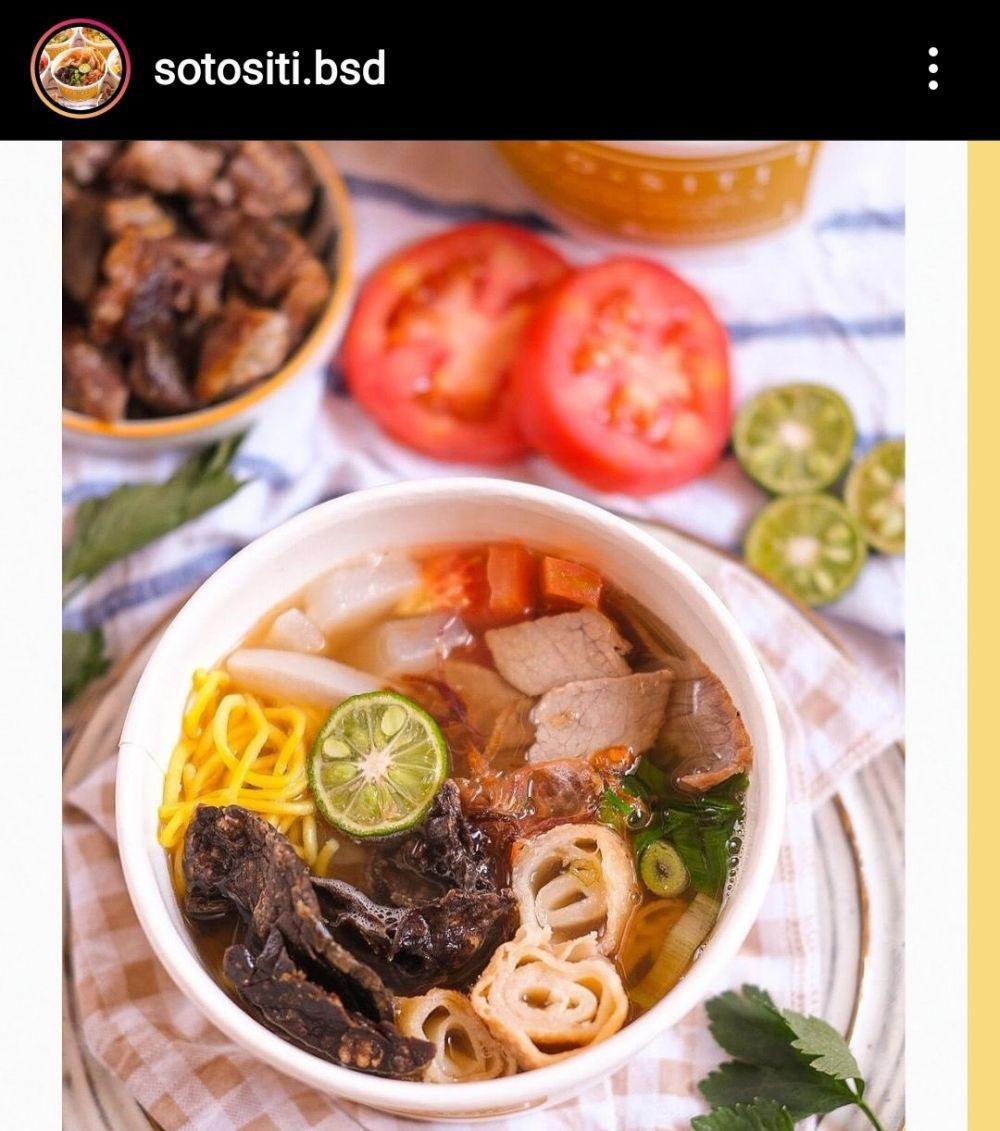
Task: Open the post's three-dot overflow menu
Action: (932, 69)
